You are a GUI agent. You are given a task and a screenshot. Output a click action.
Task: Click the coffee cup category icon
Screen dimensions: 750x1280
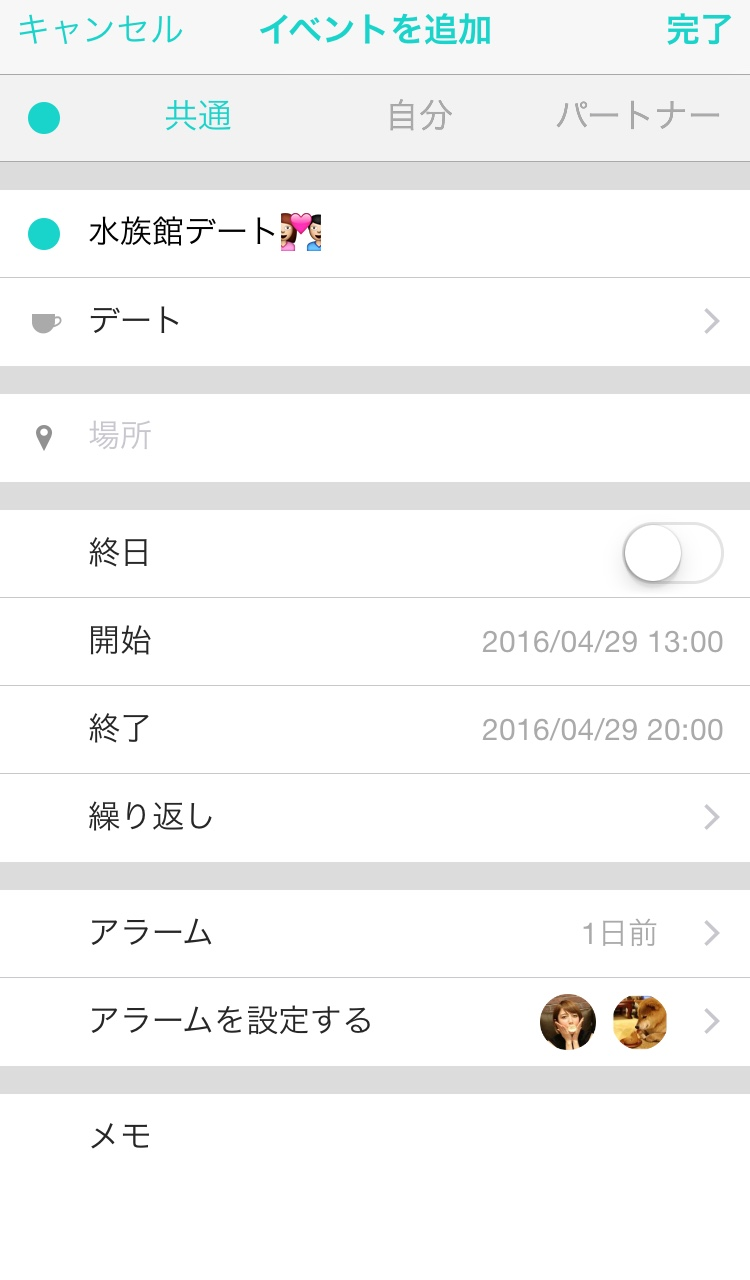coord(44,320)
